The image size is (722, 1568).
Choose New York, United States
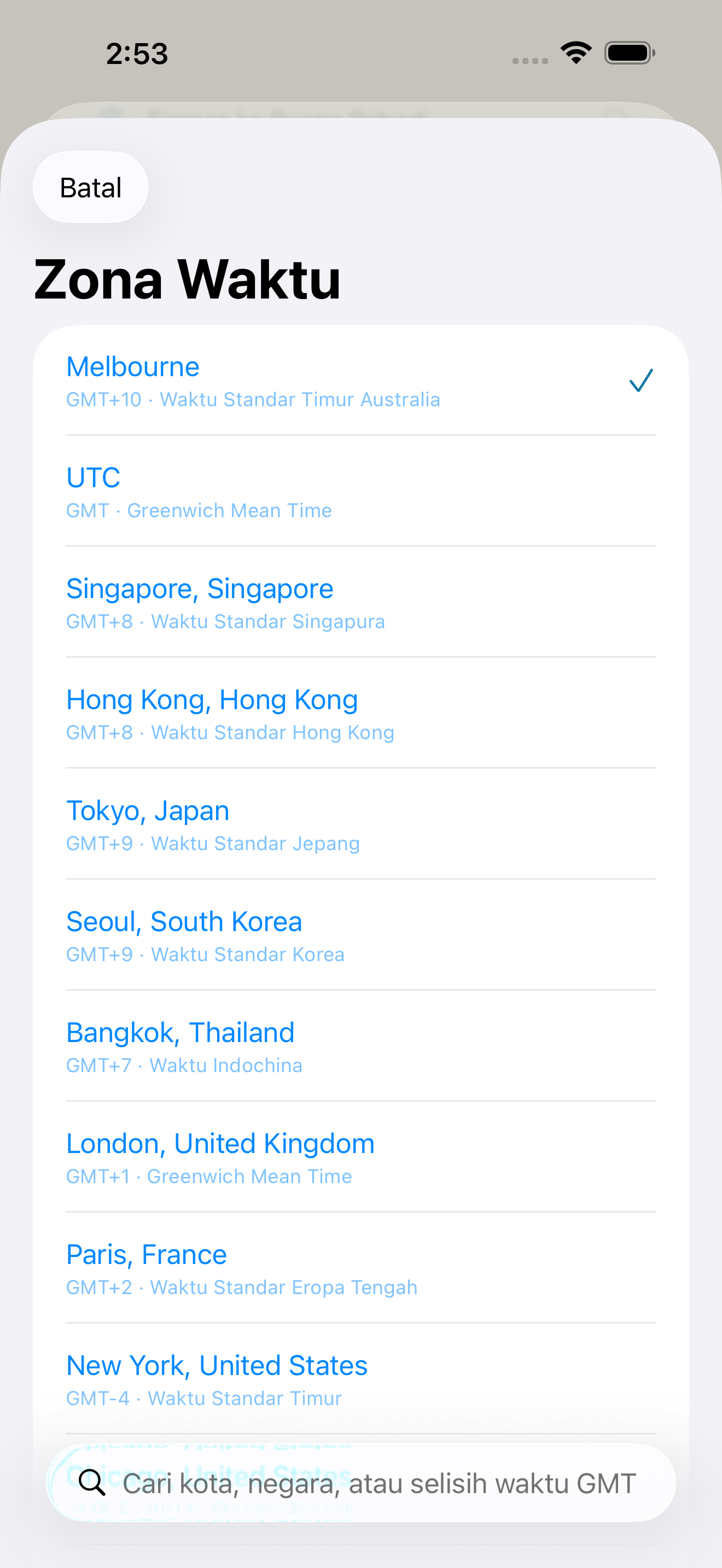click(x=361, y=1379)
